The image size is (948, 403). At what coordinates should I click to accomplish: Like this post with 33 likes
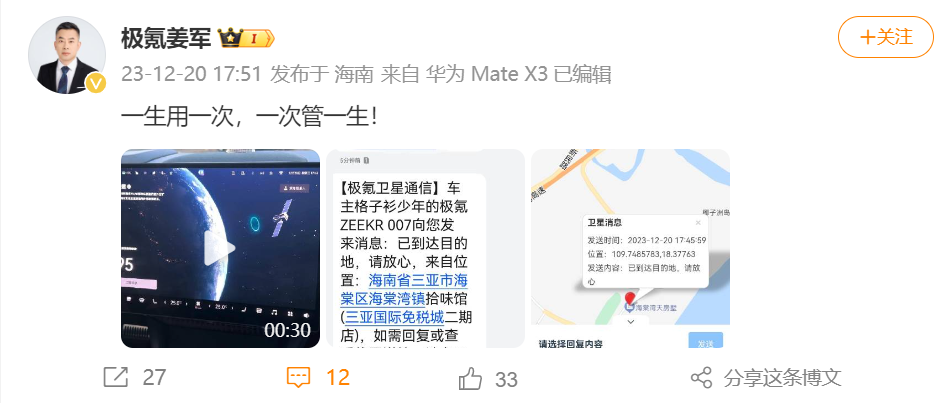coord(488,378)
